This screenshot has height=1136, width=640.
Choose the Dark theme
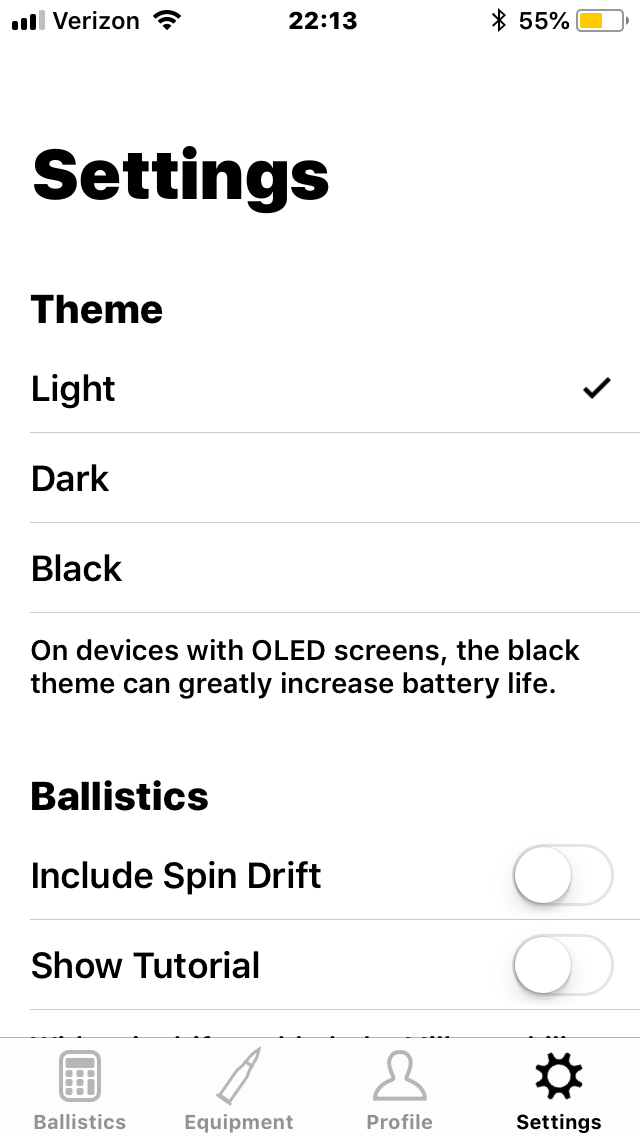click(x=320, y=479)
